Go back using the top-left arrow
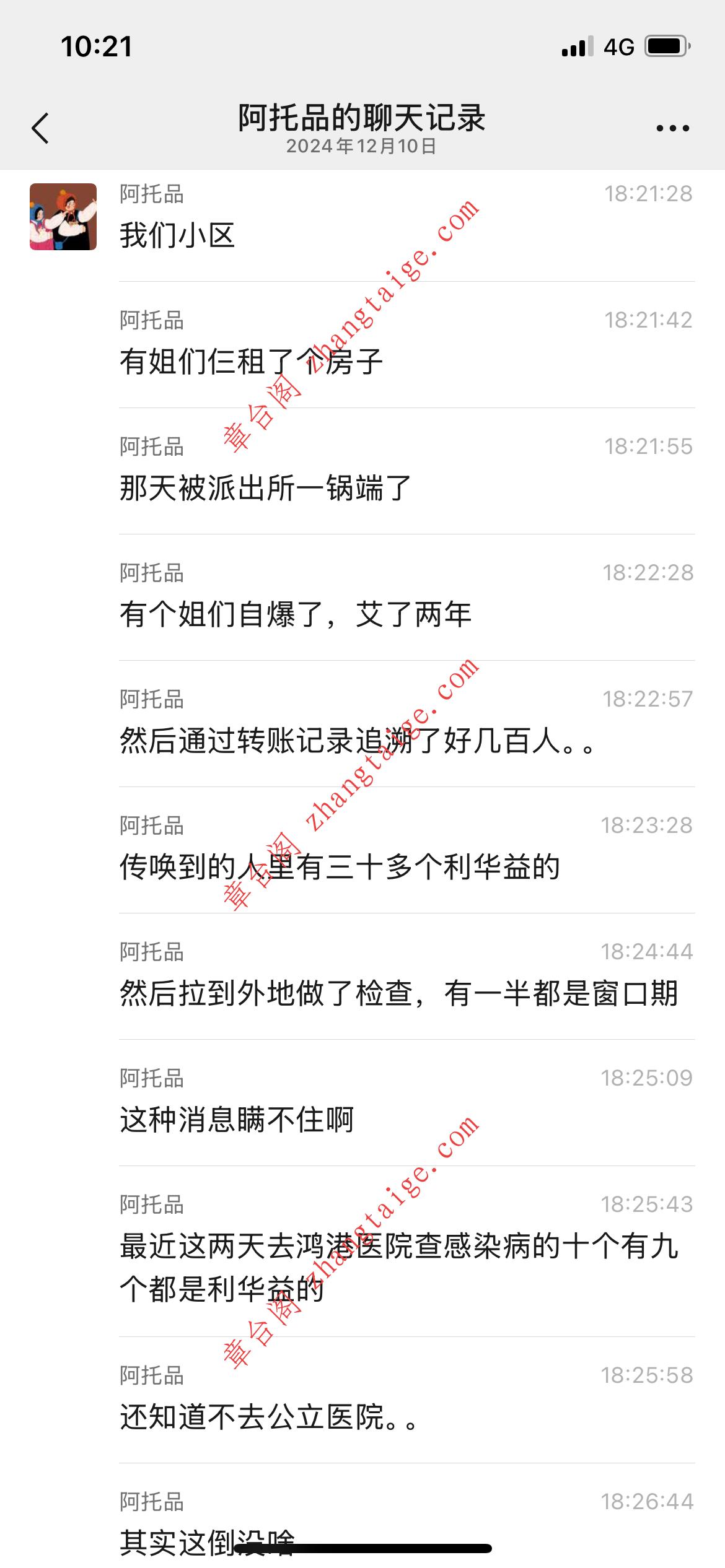The width and height of the screenshot is (725, 1568). coord(40,128)
